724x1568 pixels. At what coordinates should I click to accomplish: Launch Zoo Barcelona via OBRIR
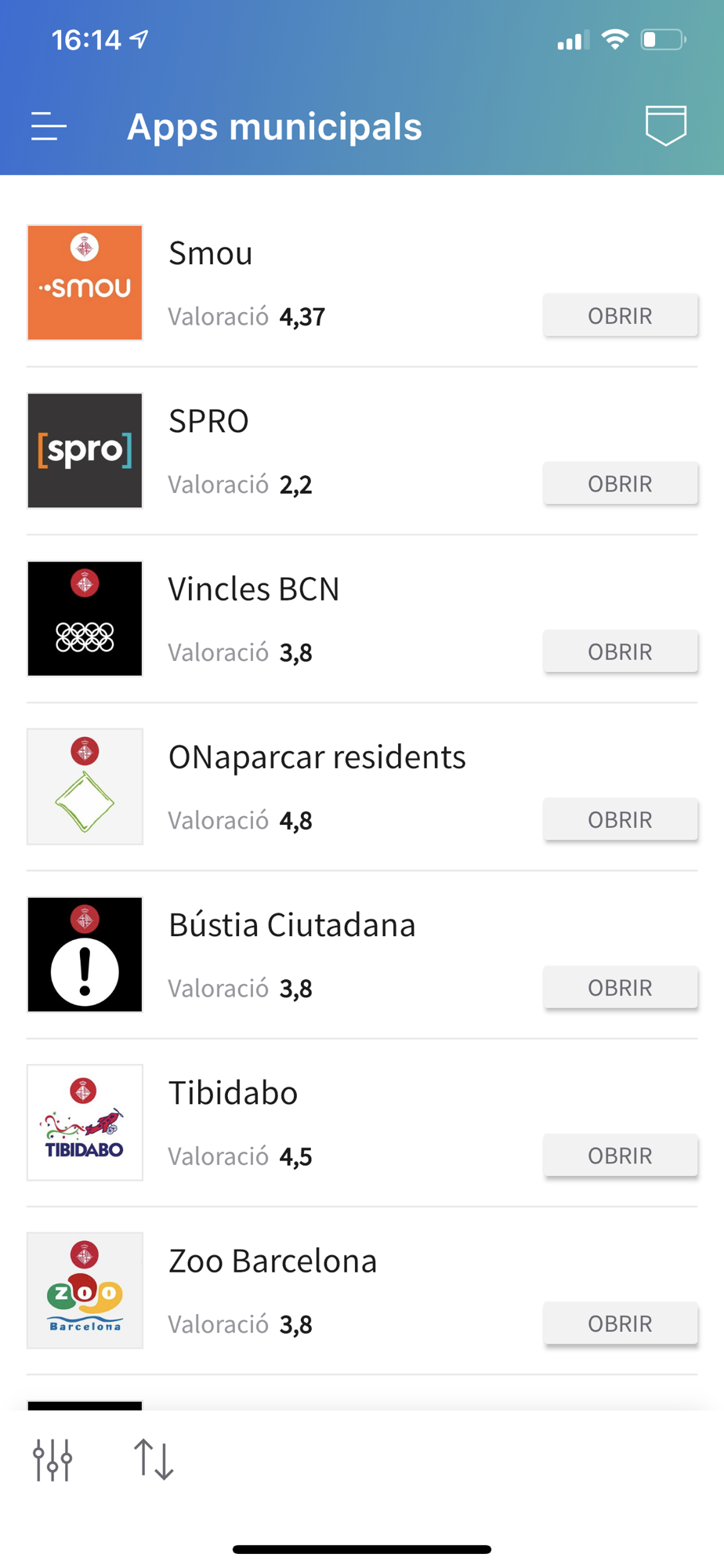coord(620,1323)
